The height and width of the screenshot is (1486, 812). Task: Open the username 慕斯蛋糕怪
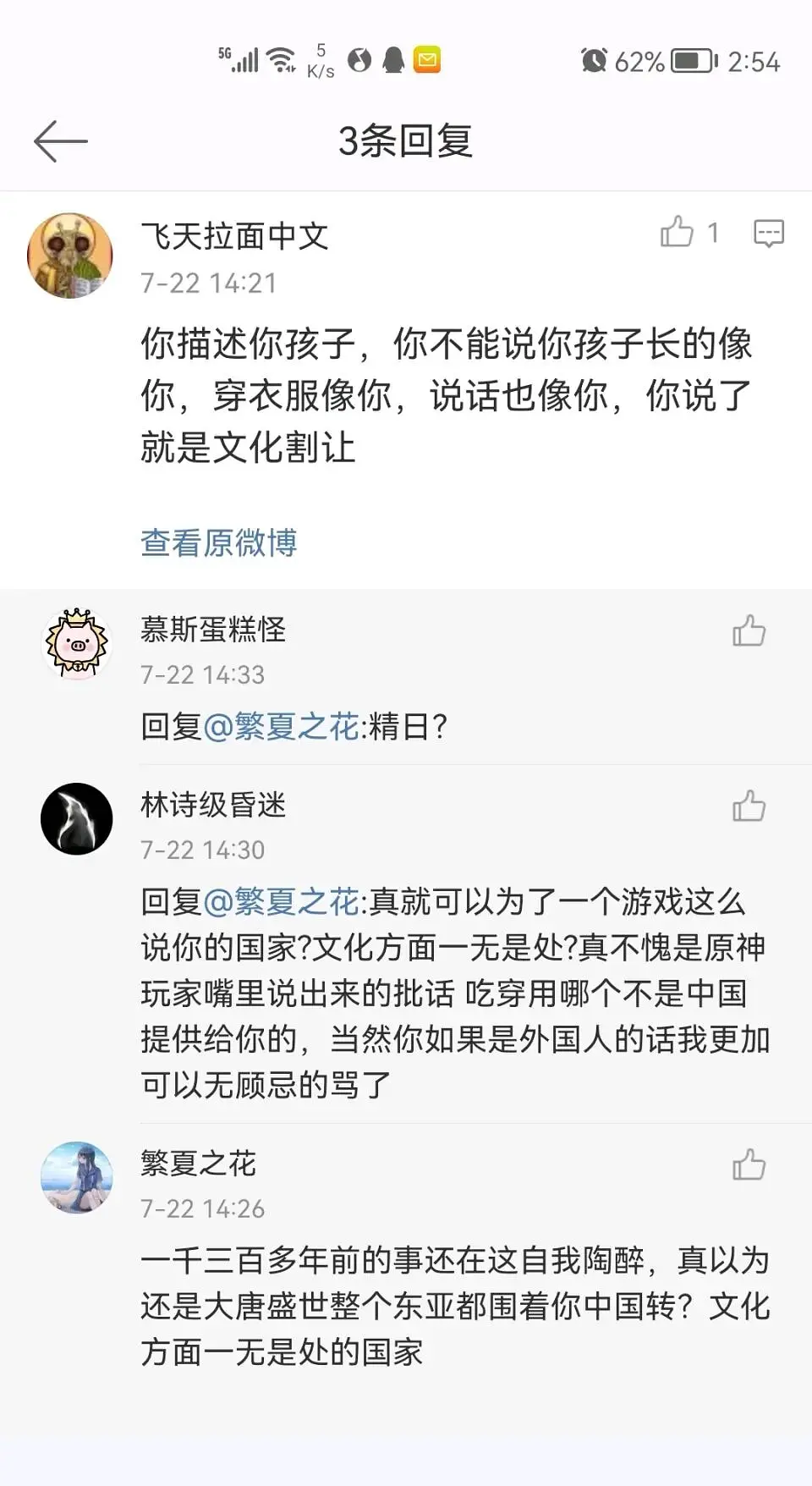[213, 629]
